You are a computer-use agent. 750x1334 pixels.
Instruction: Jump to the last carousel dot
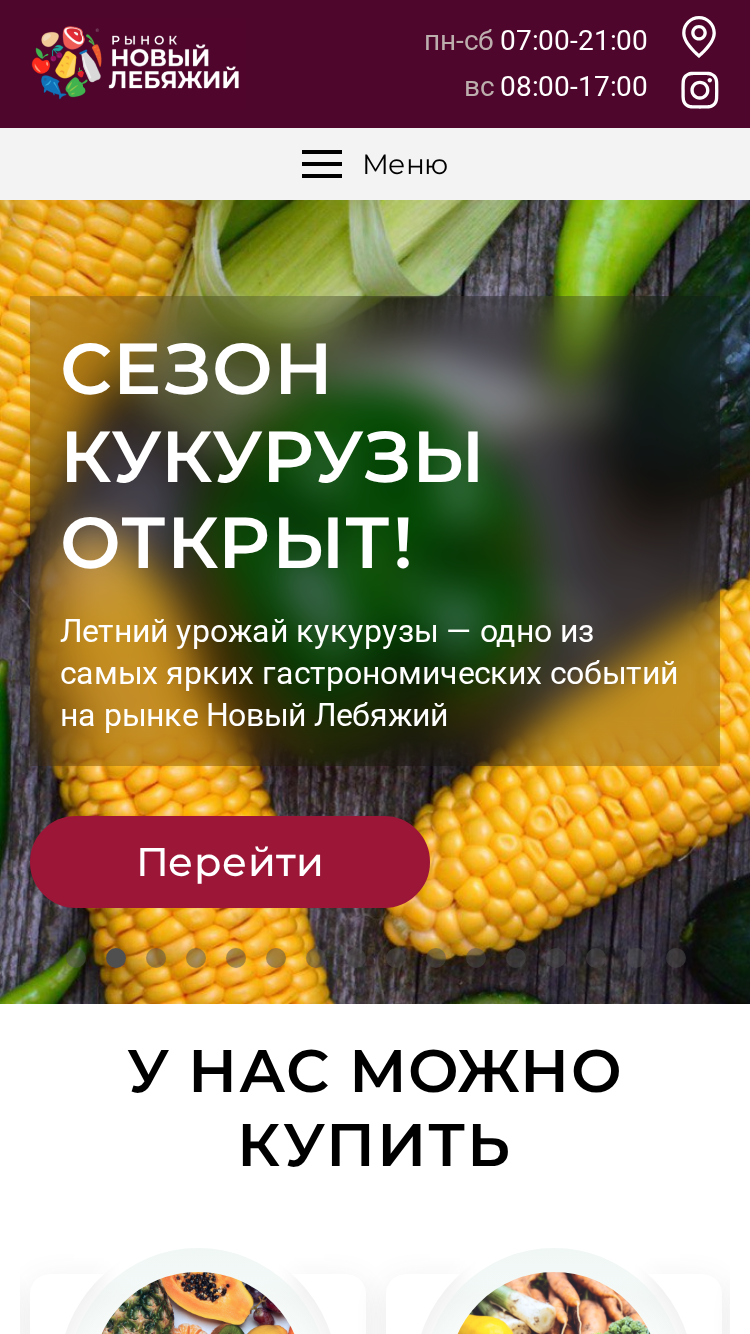coord(676,958)
